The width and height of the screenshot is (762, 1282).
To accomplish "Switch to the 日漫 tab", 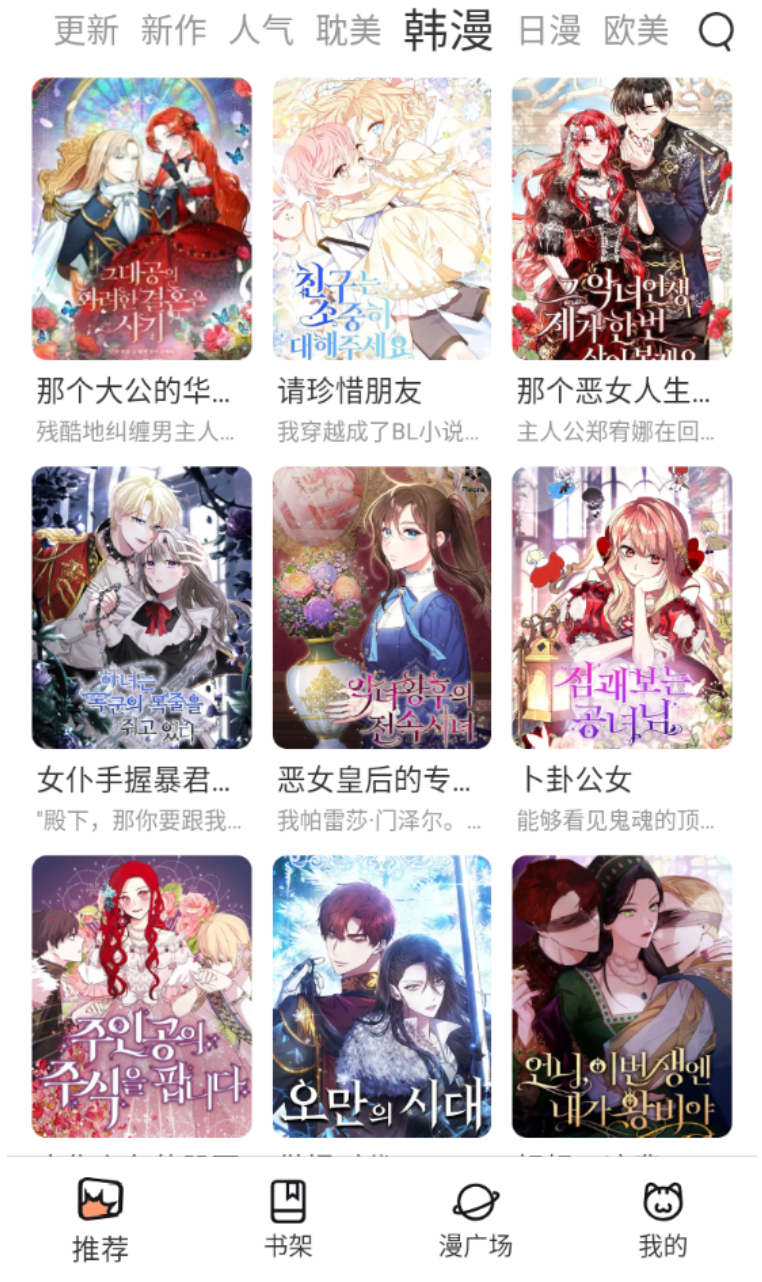I will click(x=550, y=33).
